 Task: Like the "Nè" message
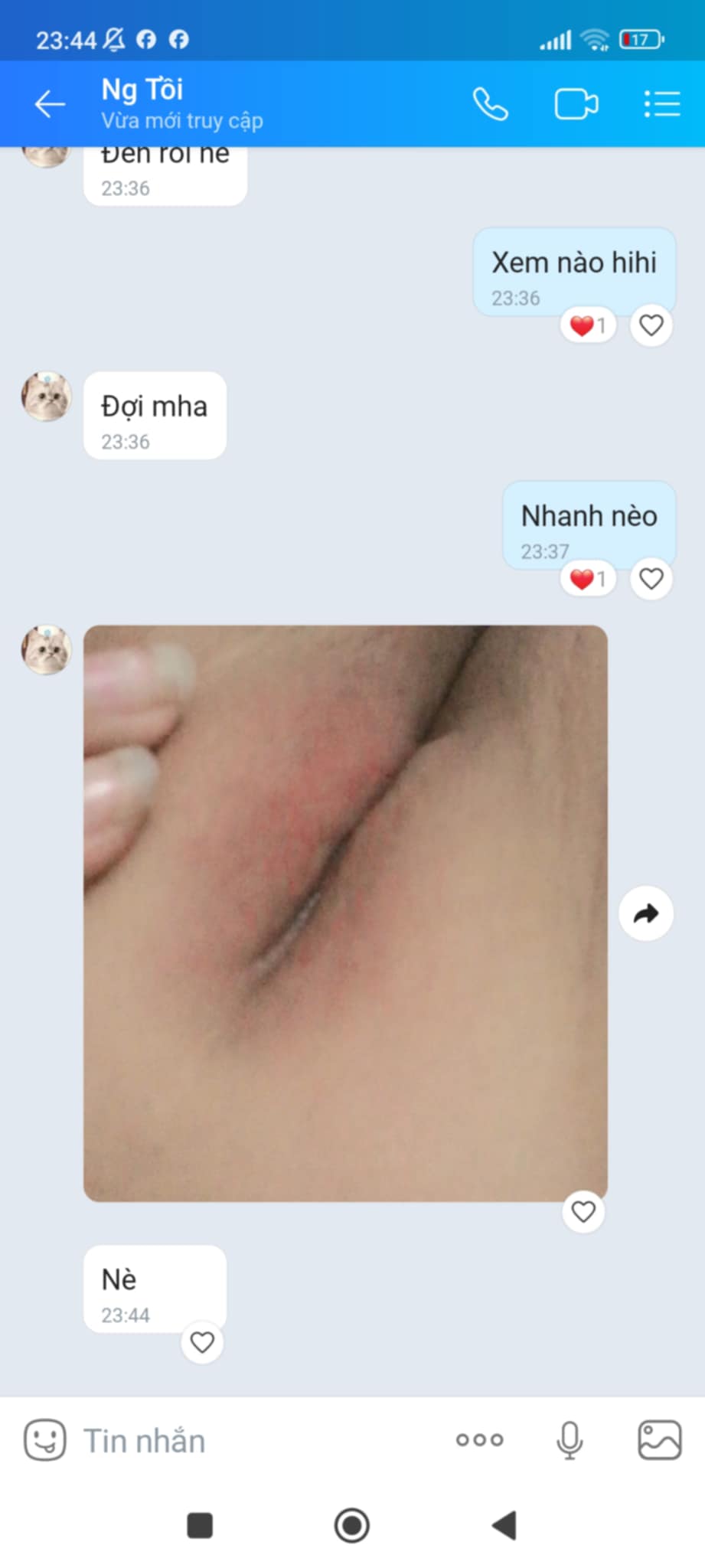[202, 1342]
